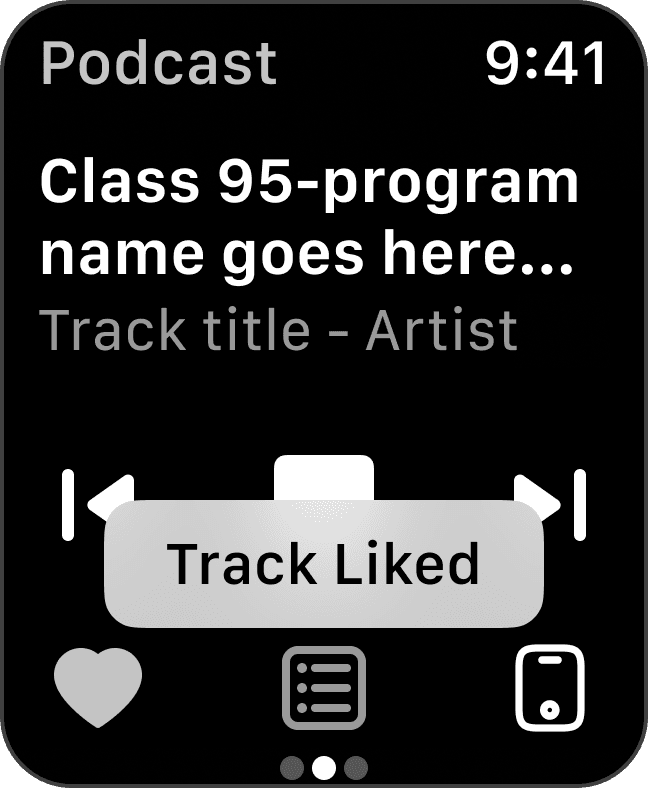Skip to the previous track

click(96, 493)
